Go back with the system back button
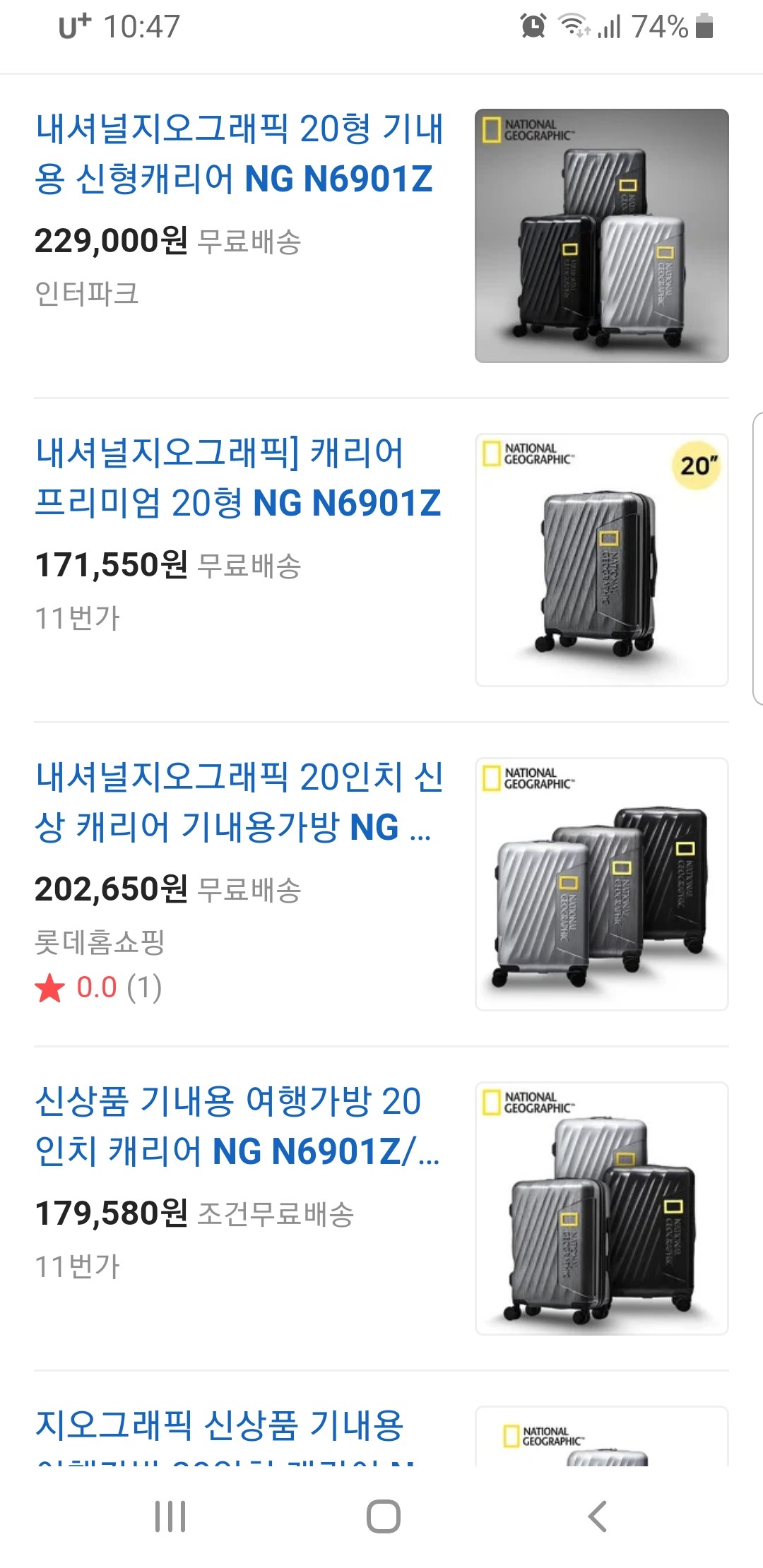This screenshot has width=763, height=1568. (598, 1516)
